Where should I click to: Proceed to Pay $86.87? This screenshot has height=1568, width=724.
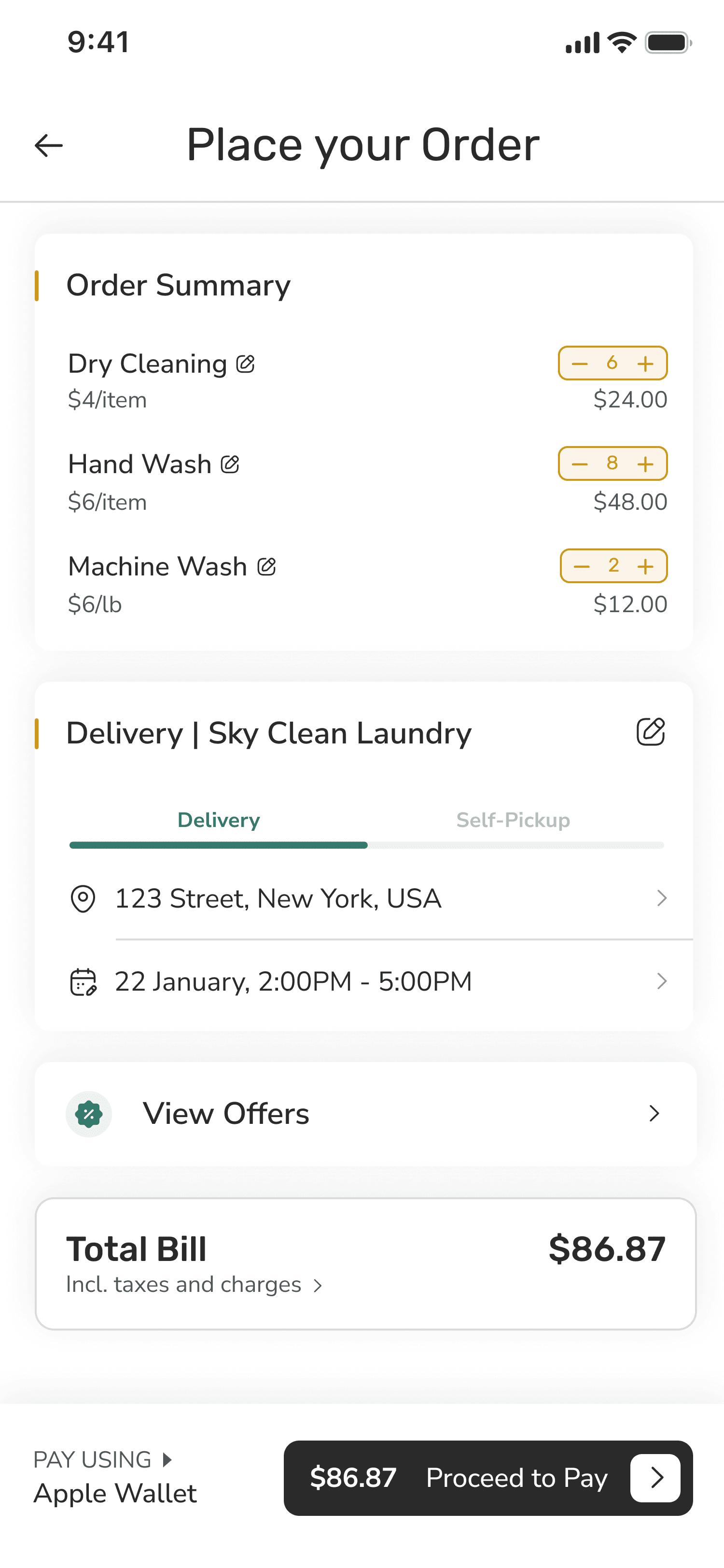(488, 1478)
